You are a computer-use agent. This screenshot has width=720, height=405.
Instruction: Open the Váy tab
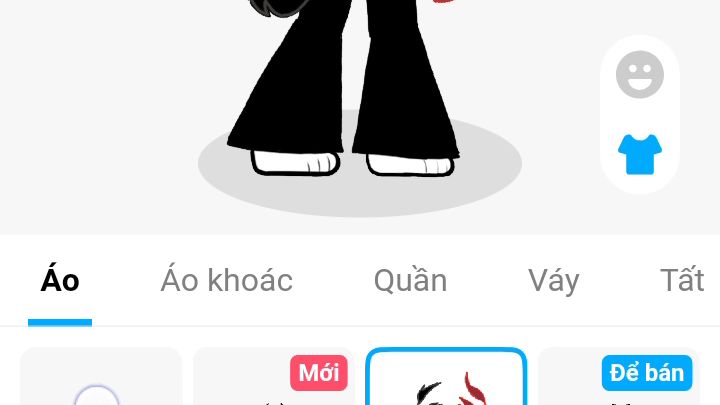point(554,281)
